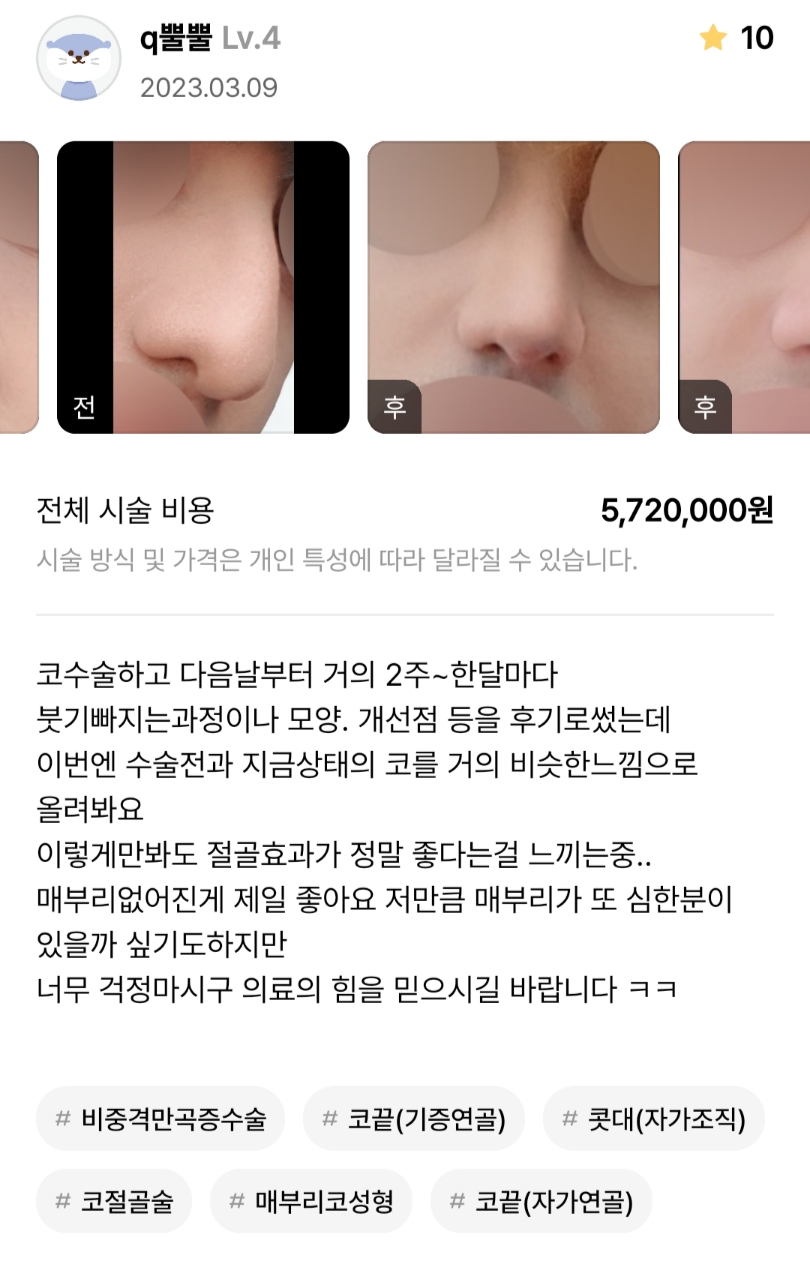Viewport: 810px width, 1269px height.
Task: Tap the 코끝(기증연골) tag
Action: [x=413, y=1118]
